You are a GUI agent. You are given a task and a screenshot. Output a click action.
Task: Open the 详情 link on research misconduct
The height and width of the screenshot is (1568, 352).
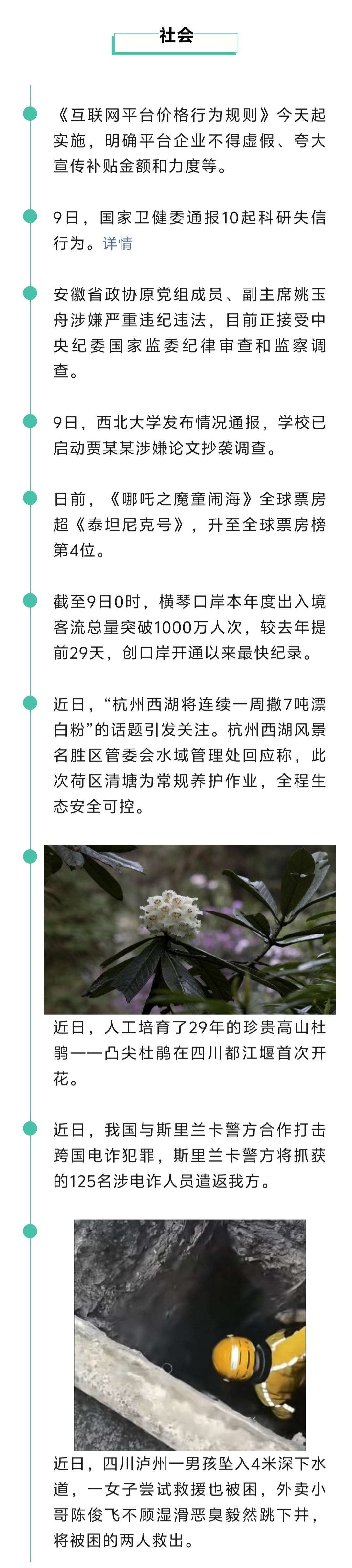(x=117, y=243)
